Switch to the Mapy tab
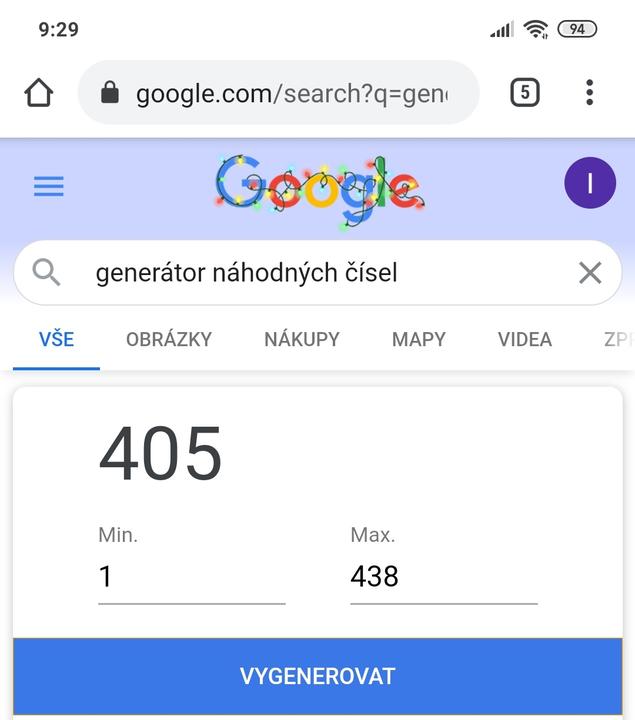 click(419, 339)
